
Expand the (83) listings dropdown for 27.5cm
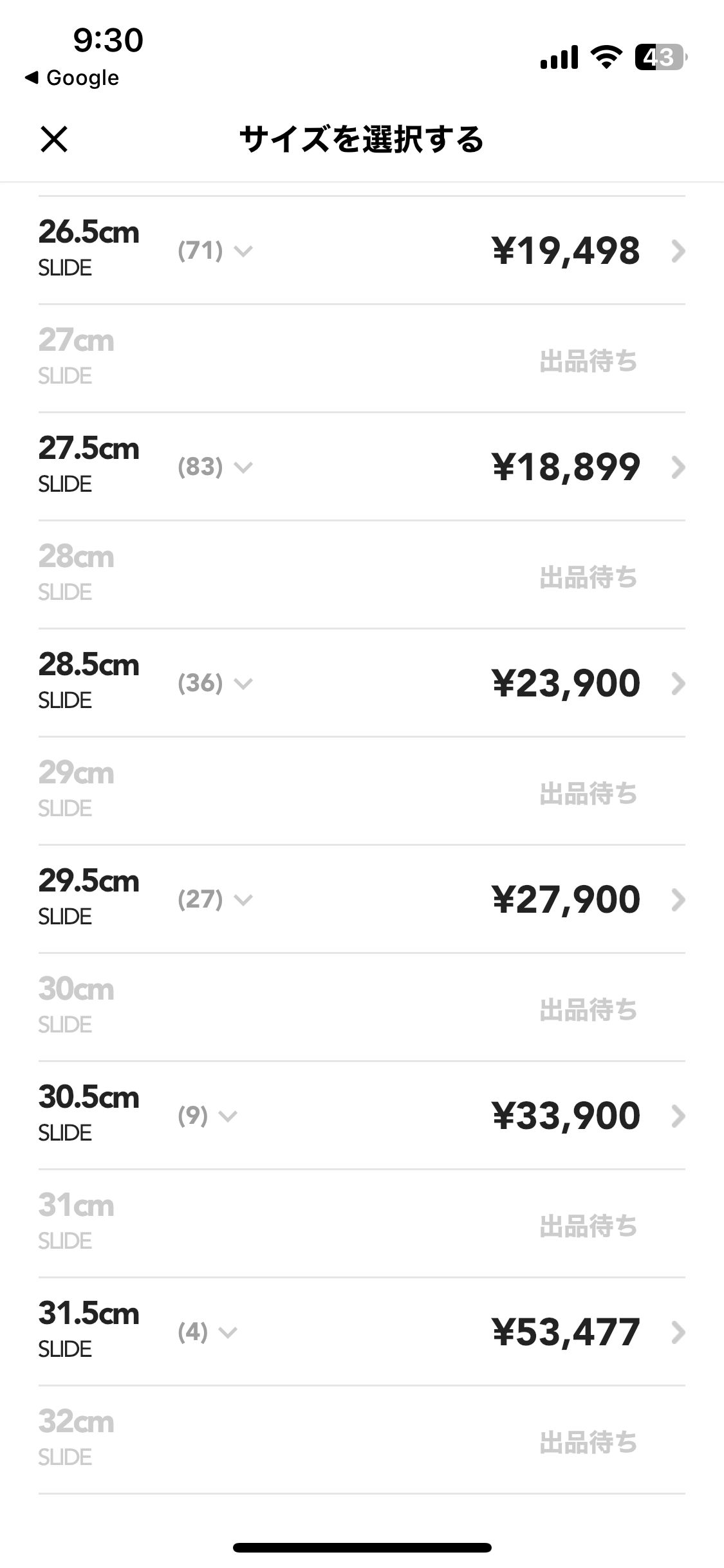click(x=215, y=467)
